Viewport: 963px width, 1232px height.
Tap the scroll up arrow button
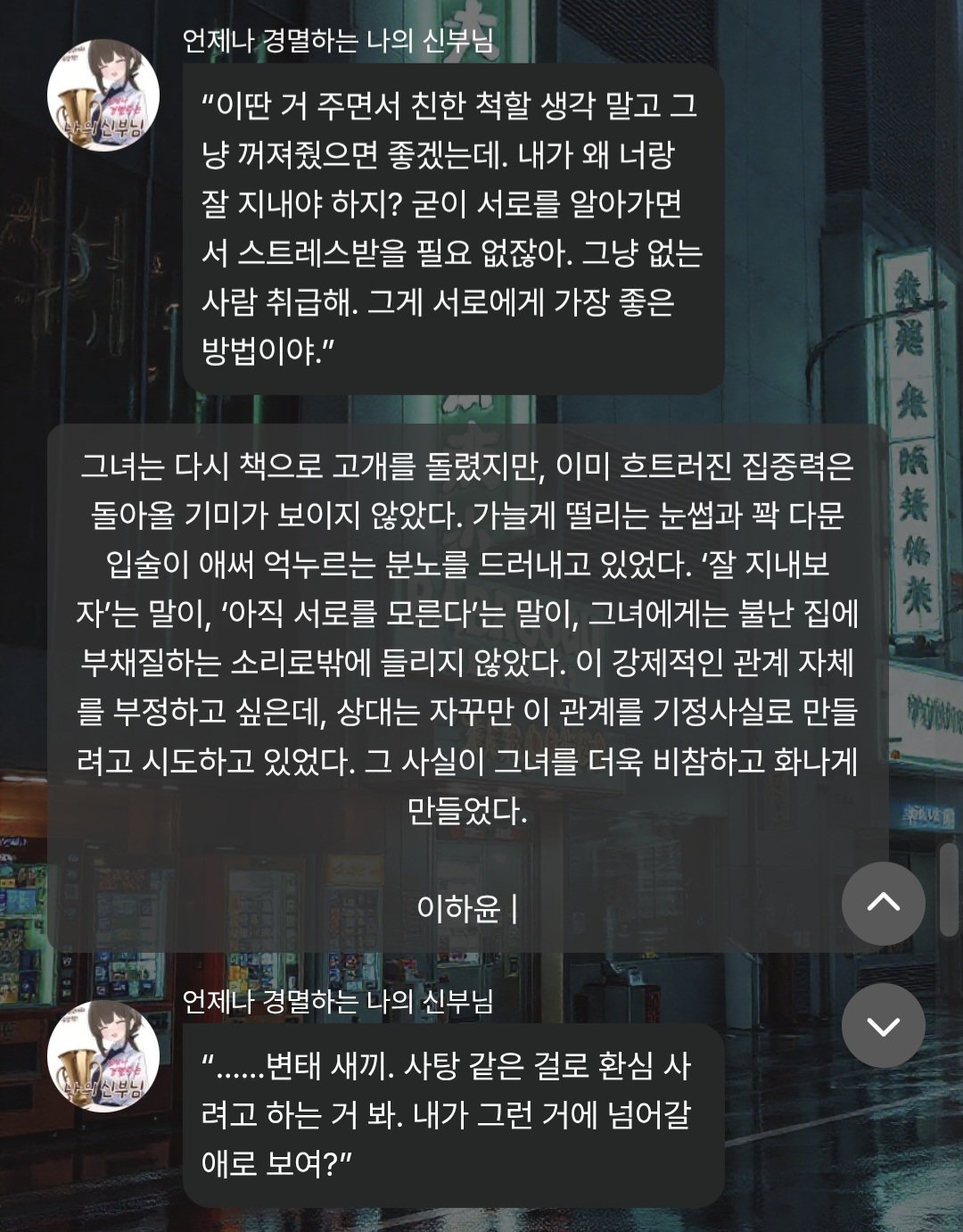[883, 904]
